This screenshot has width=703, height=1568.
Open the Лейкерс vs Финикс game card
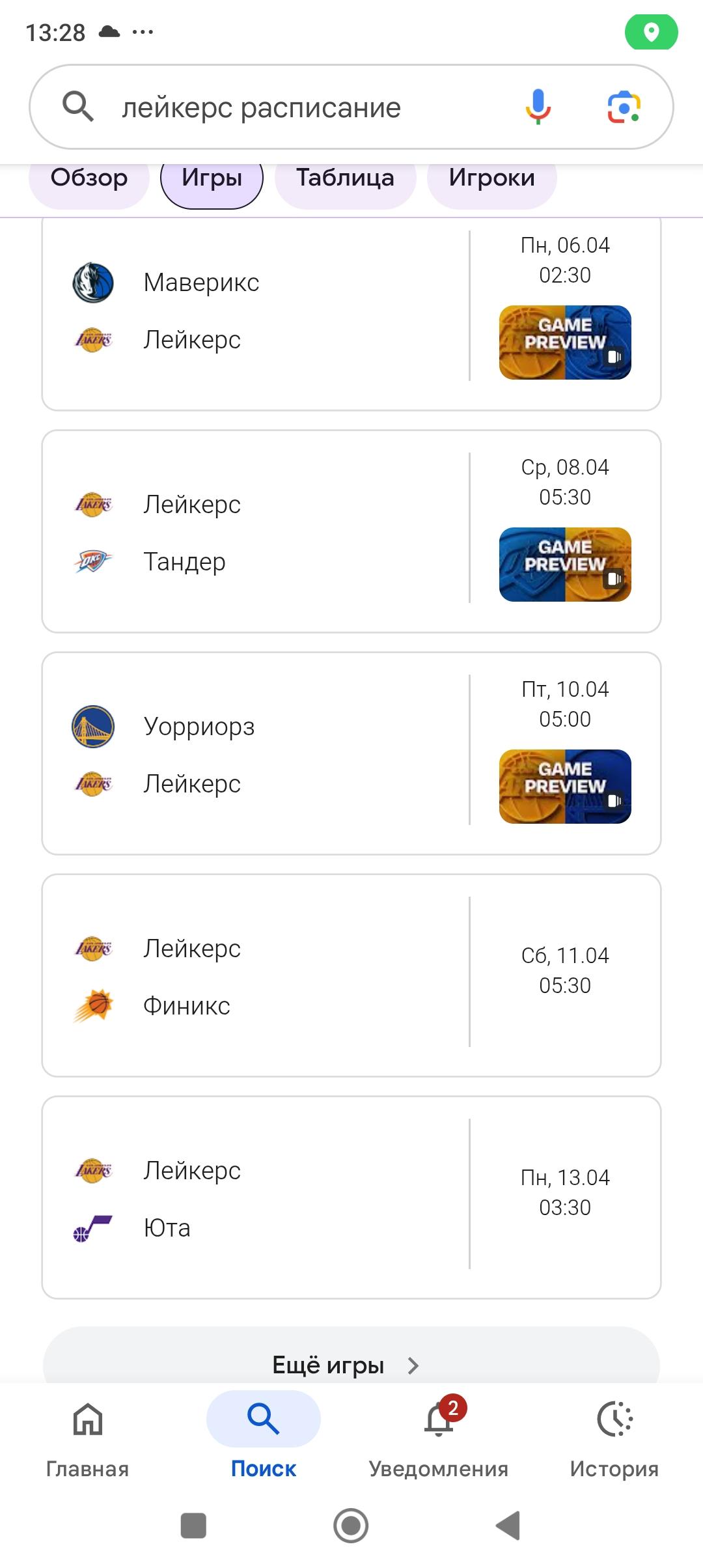point(351,975)
